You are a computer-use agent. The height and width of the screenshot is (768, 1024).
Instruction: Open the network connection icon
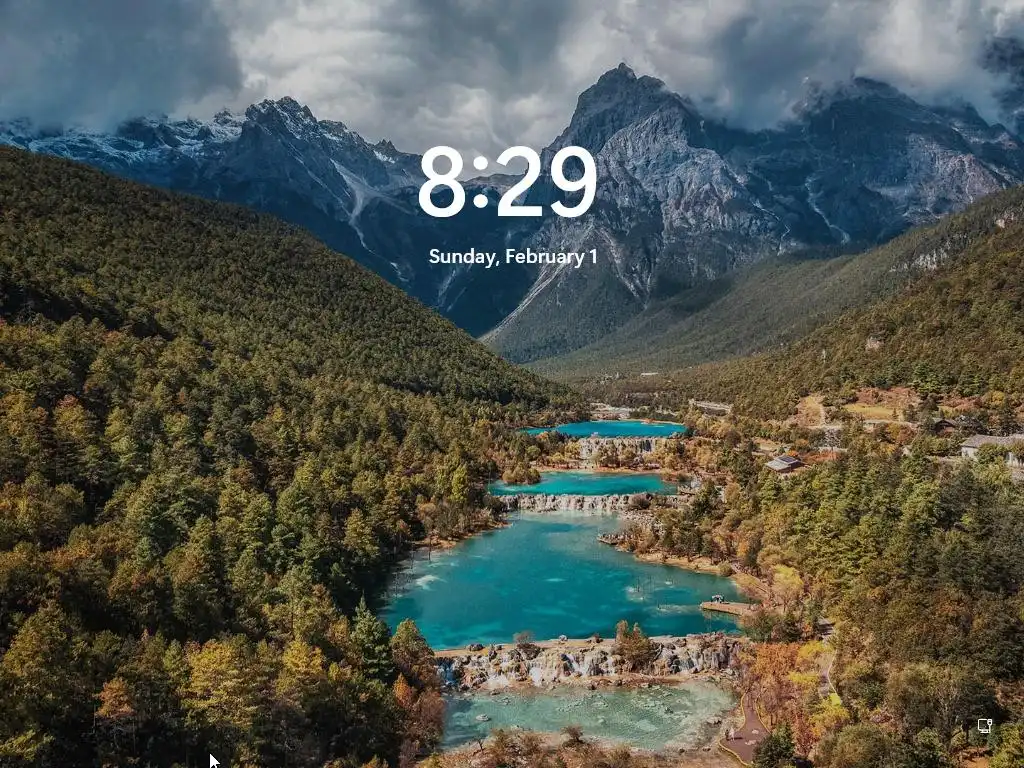click(x=984, y=727)
